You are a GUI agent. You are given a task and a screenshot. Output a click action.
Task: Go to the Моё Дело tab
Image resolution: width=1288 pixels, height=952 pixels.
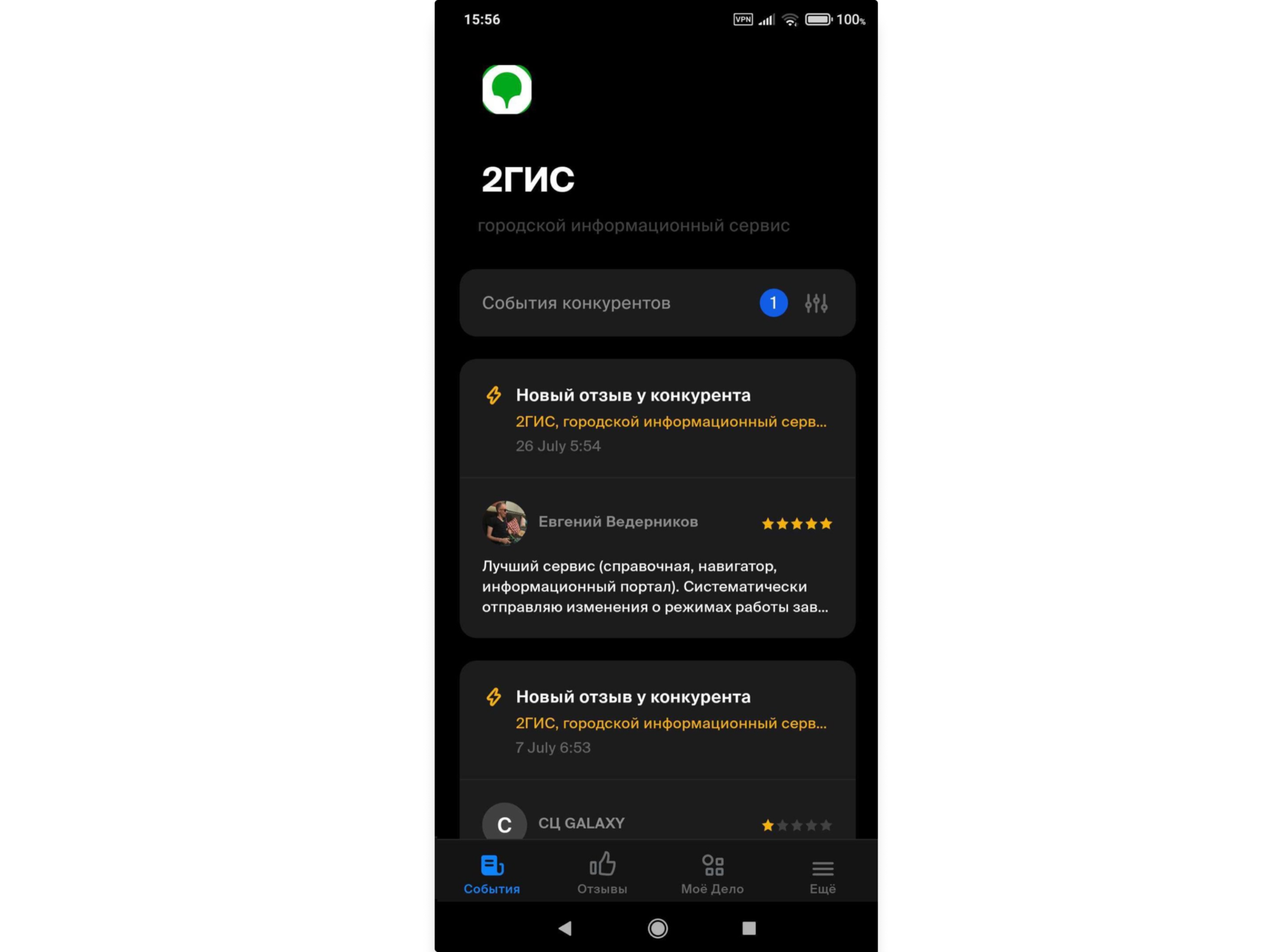coord(712,873)
